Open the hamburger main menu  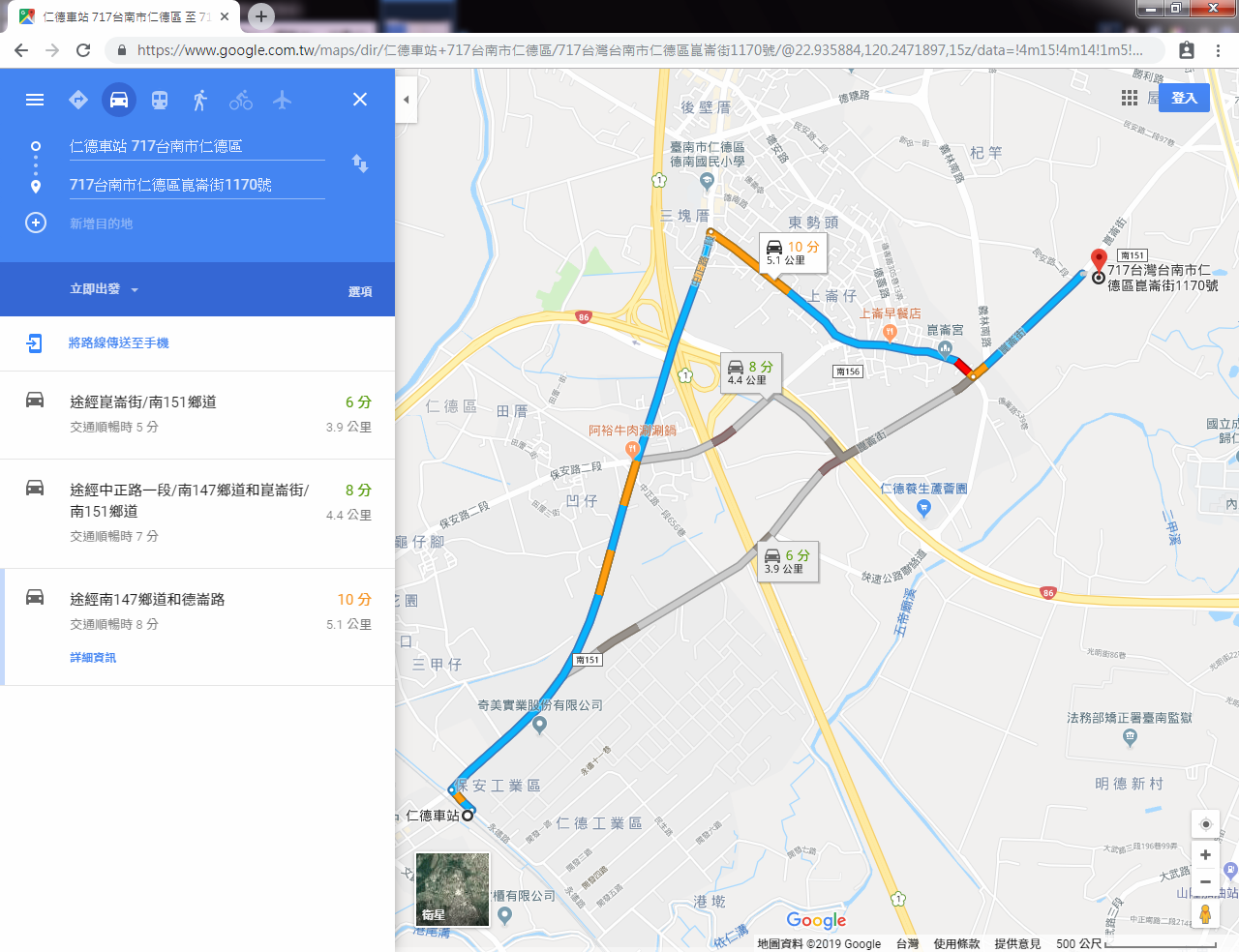[x=35, y=100]
